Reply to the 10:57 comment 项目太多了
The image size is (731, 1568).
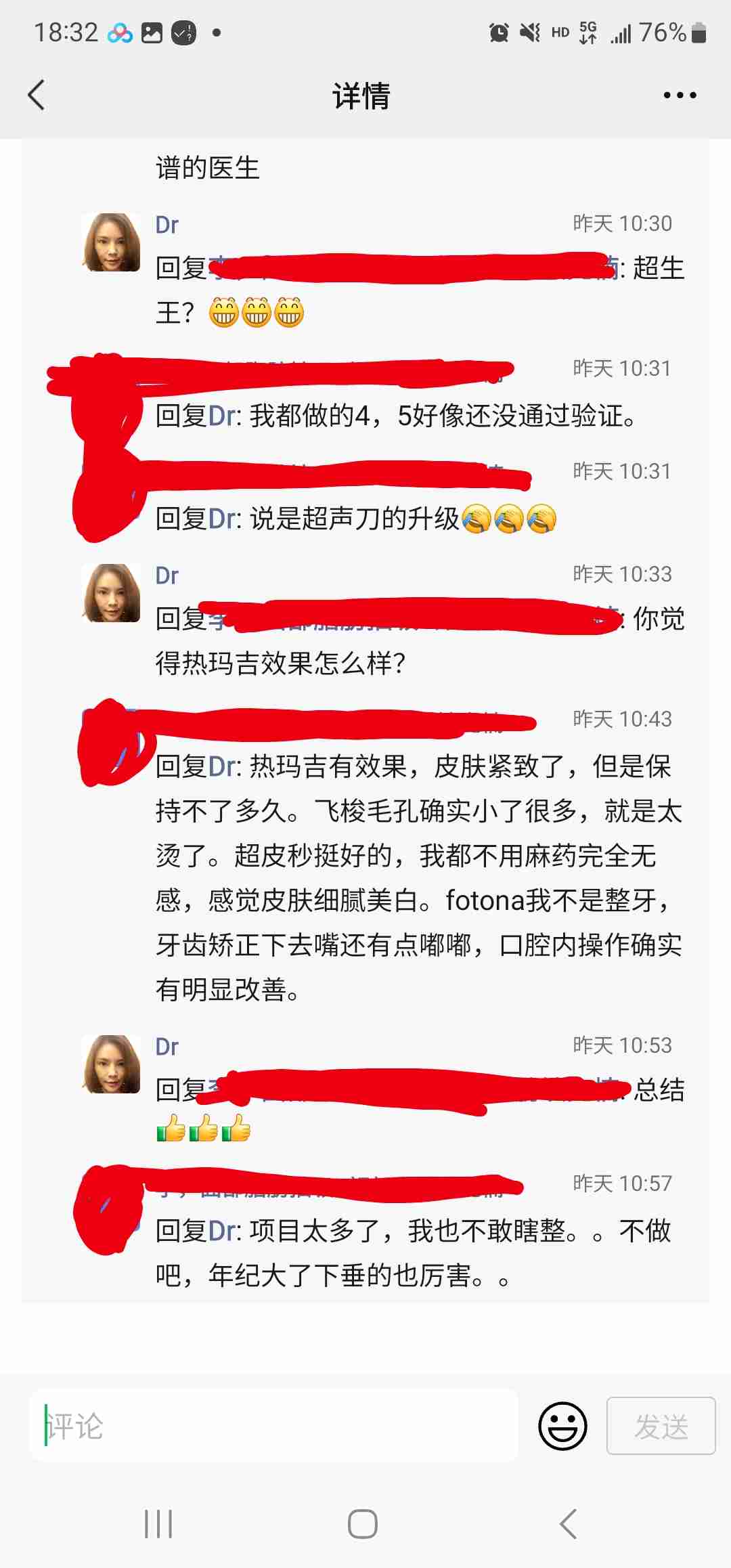coord(413,1253)
